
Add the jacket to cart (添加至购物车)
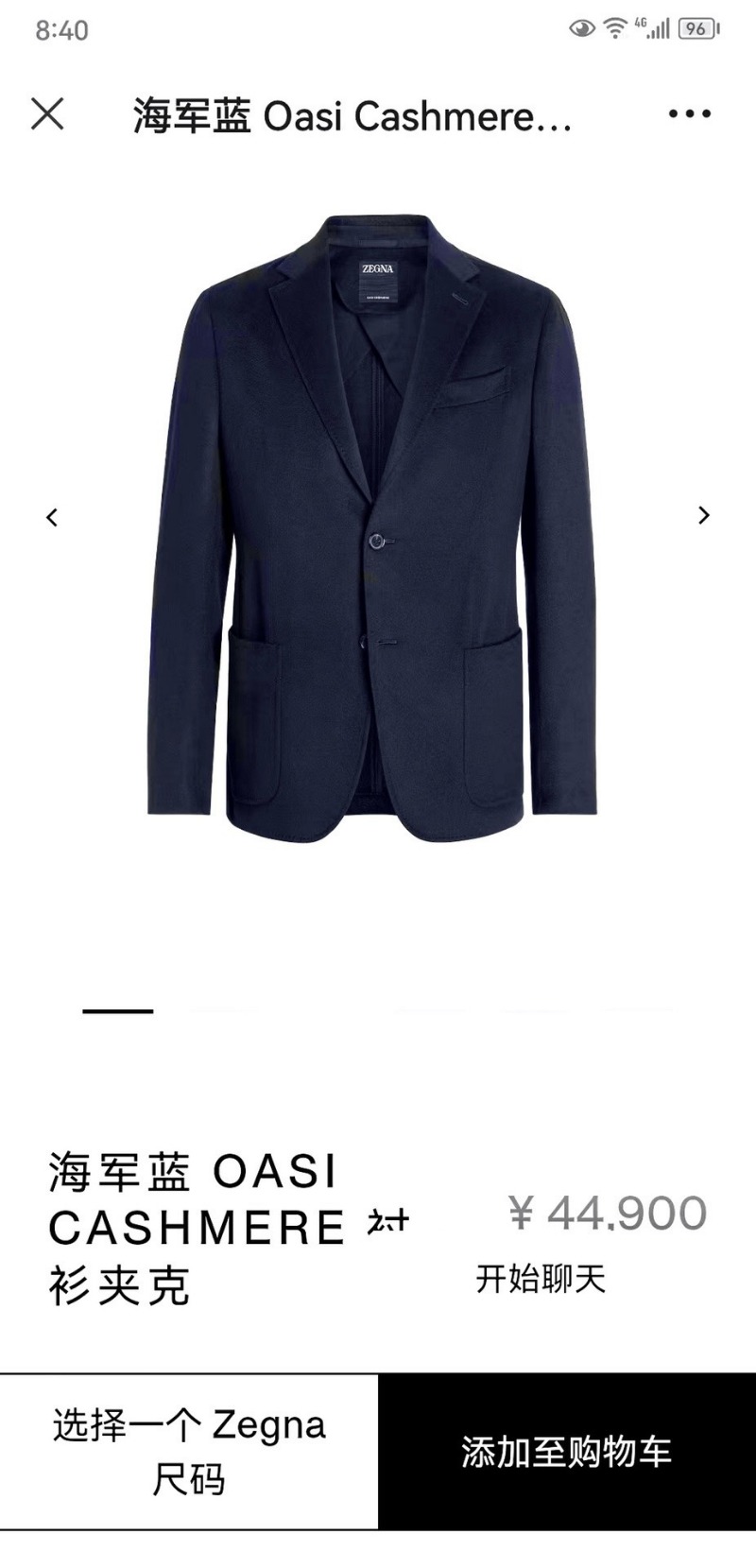click(x=566, y=1451)
